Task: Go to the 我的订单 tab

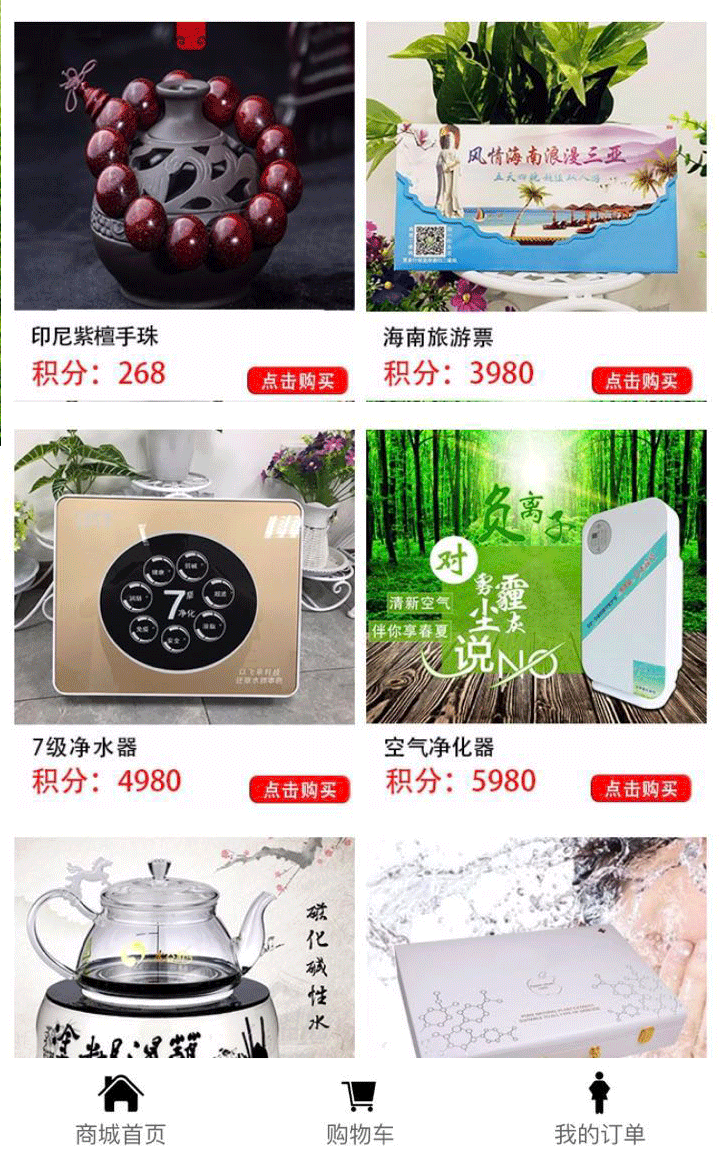Action: [599, 1108]
